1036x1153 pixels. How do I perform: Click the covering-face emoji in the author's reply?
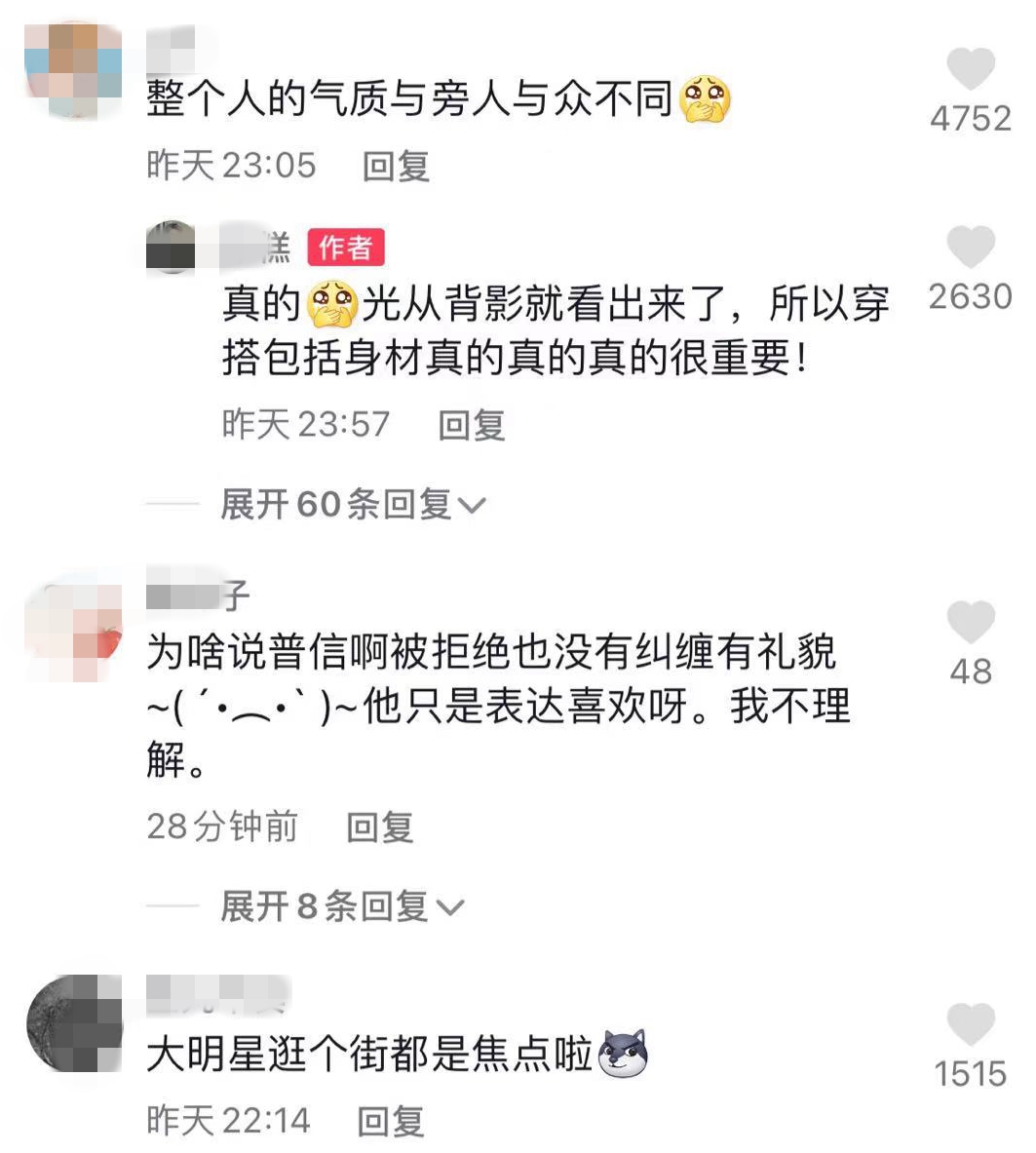(331, 304)
